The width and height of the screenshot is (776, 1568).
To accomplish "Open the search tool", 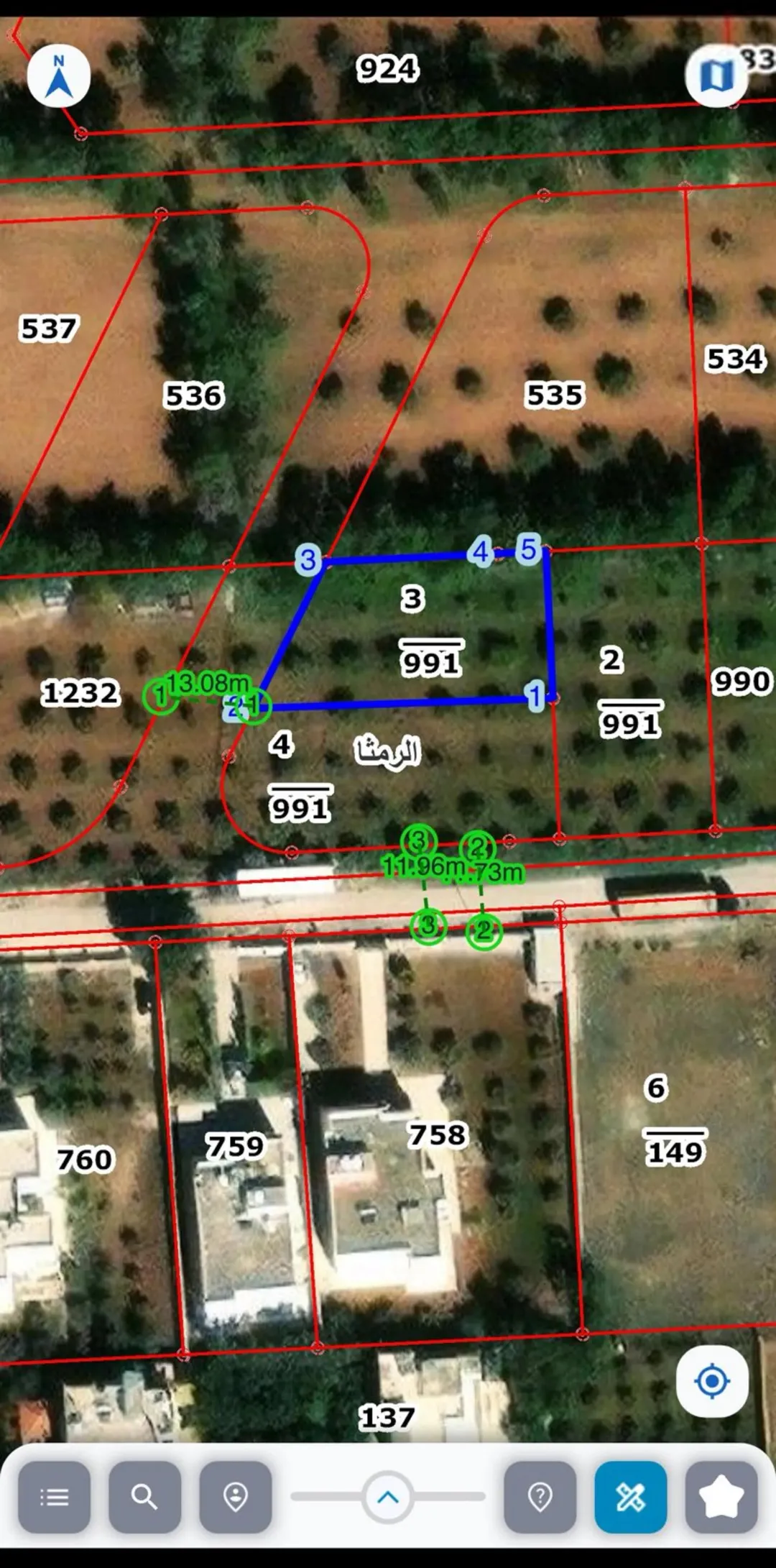I will tap(145, 1498).
